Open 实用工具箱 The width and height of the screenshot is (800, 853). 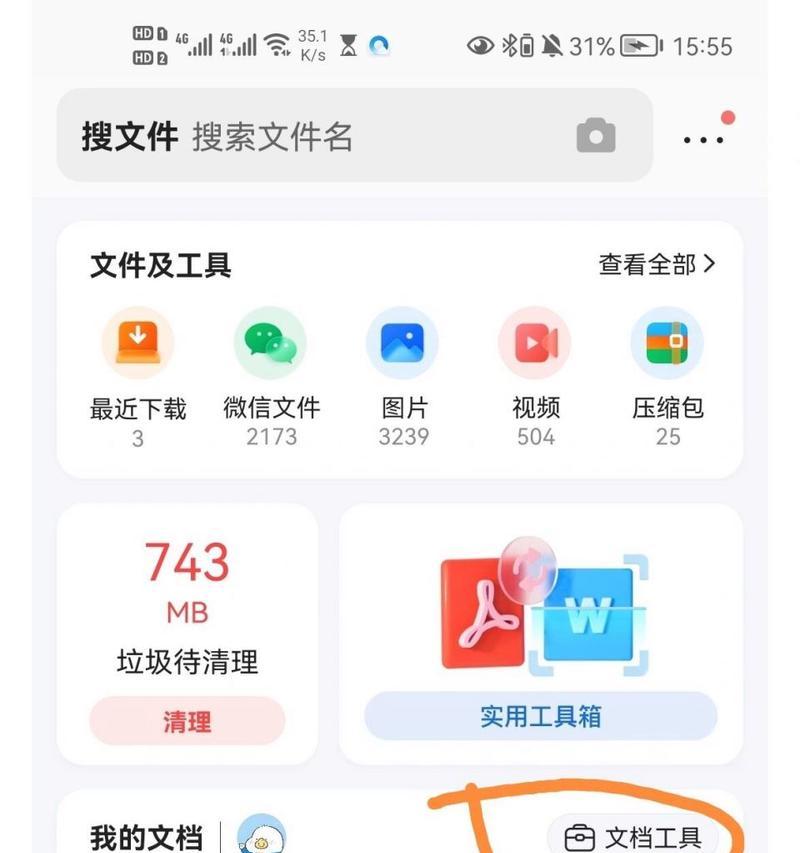540,716
